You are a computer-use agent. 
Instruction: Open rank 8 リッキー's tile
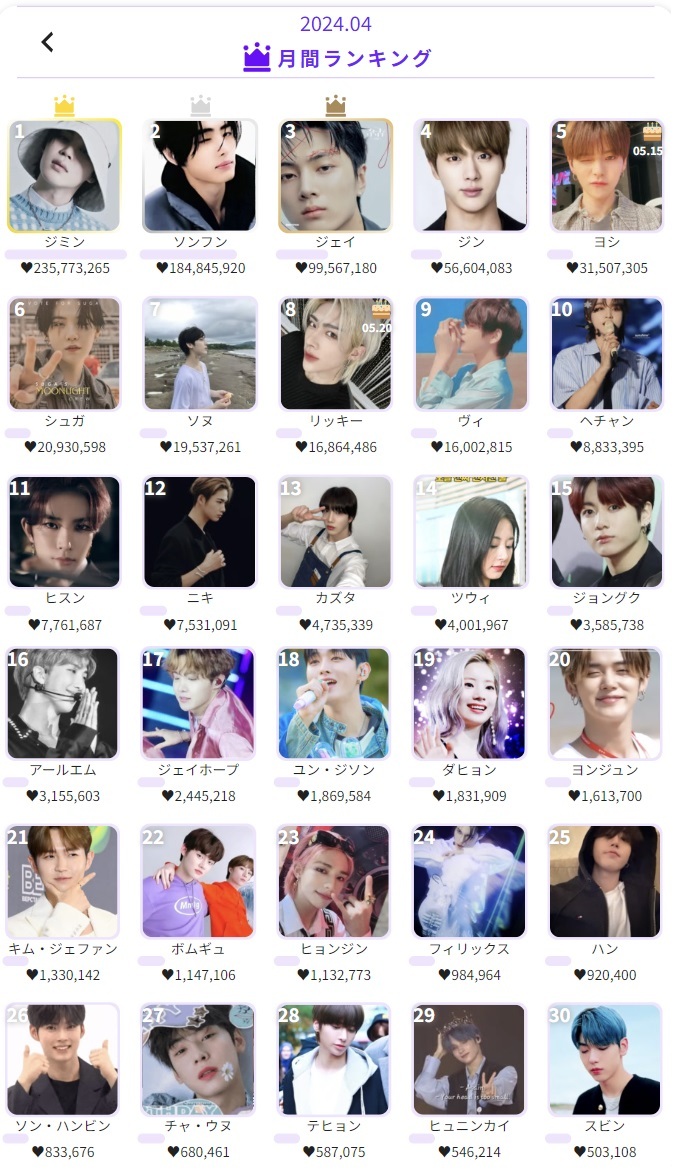tap(335, 354)
